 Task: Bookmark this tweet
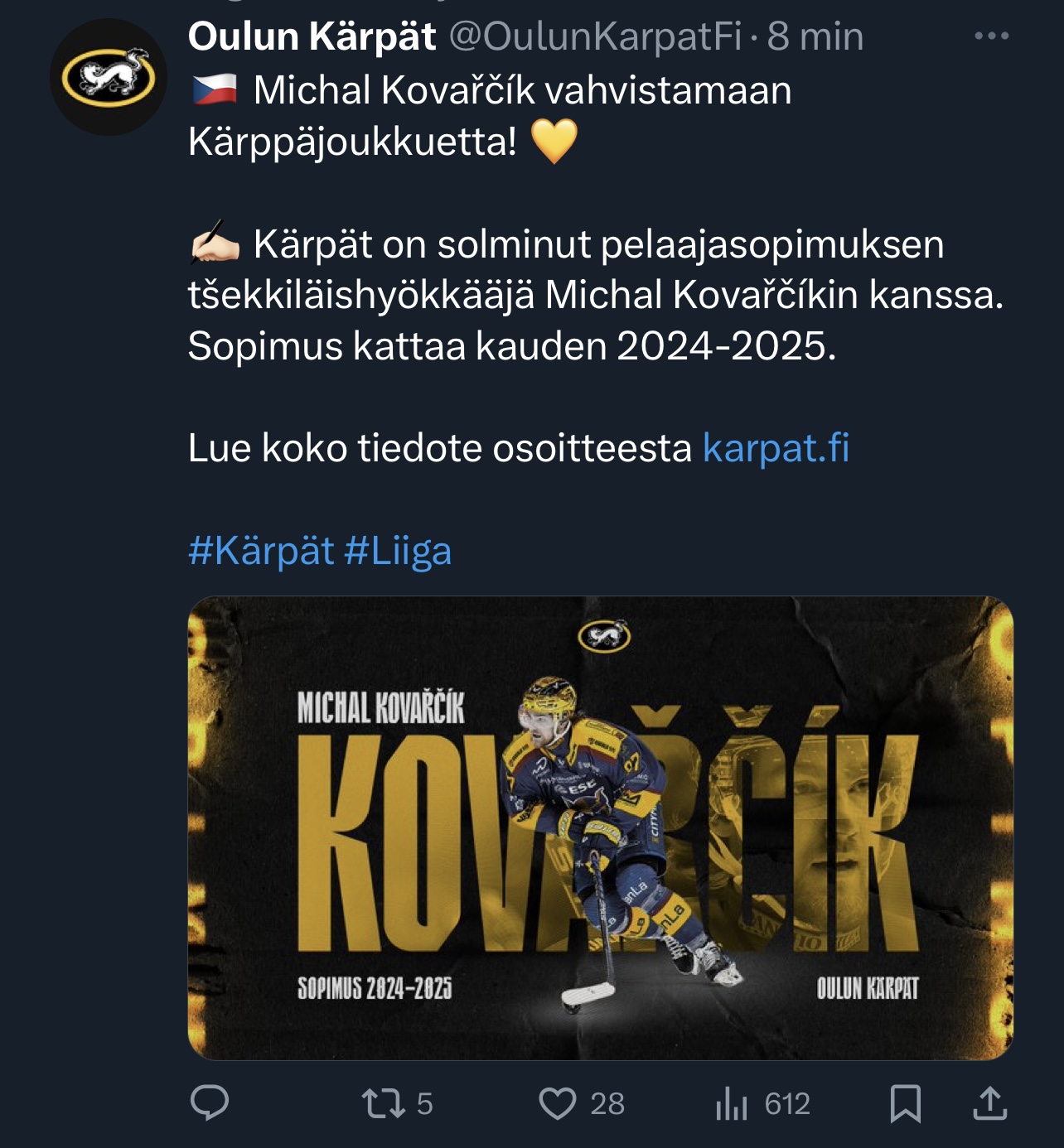(x=905, y=1103)
